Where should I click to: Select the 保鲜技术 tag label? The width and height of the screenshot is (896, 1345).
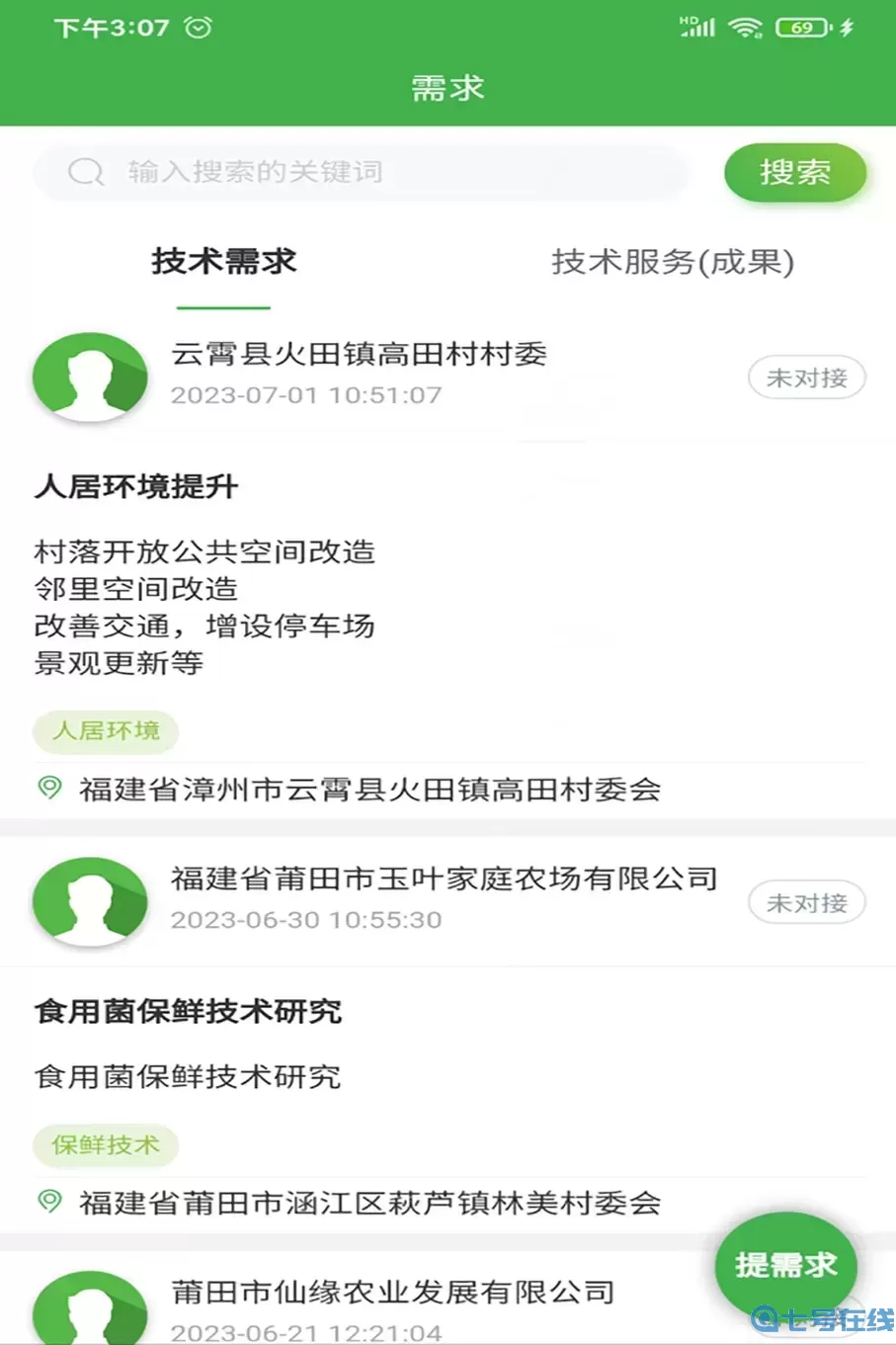(106, 1145)
